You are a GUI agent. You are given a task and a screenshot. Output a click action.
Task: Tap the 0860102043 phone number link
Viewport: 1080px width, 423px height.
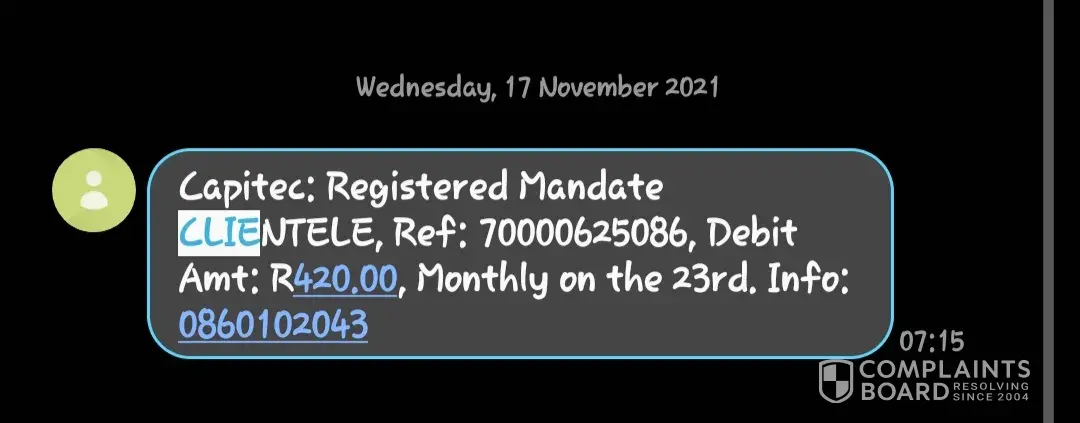point(273,323)
